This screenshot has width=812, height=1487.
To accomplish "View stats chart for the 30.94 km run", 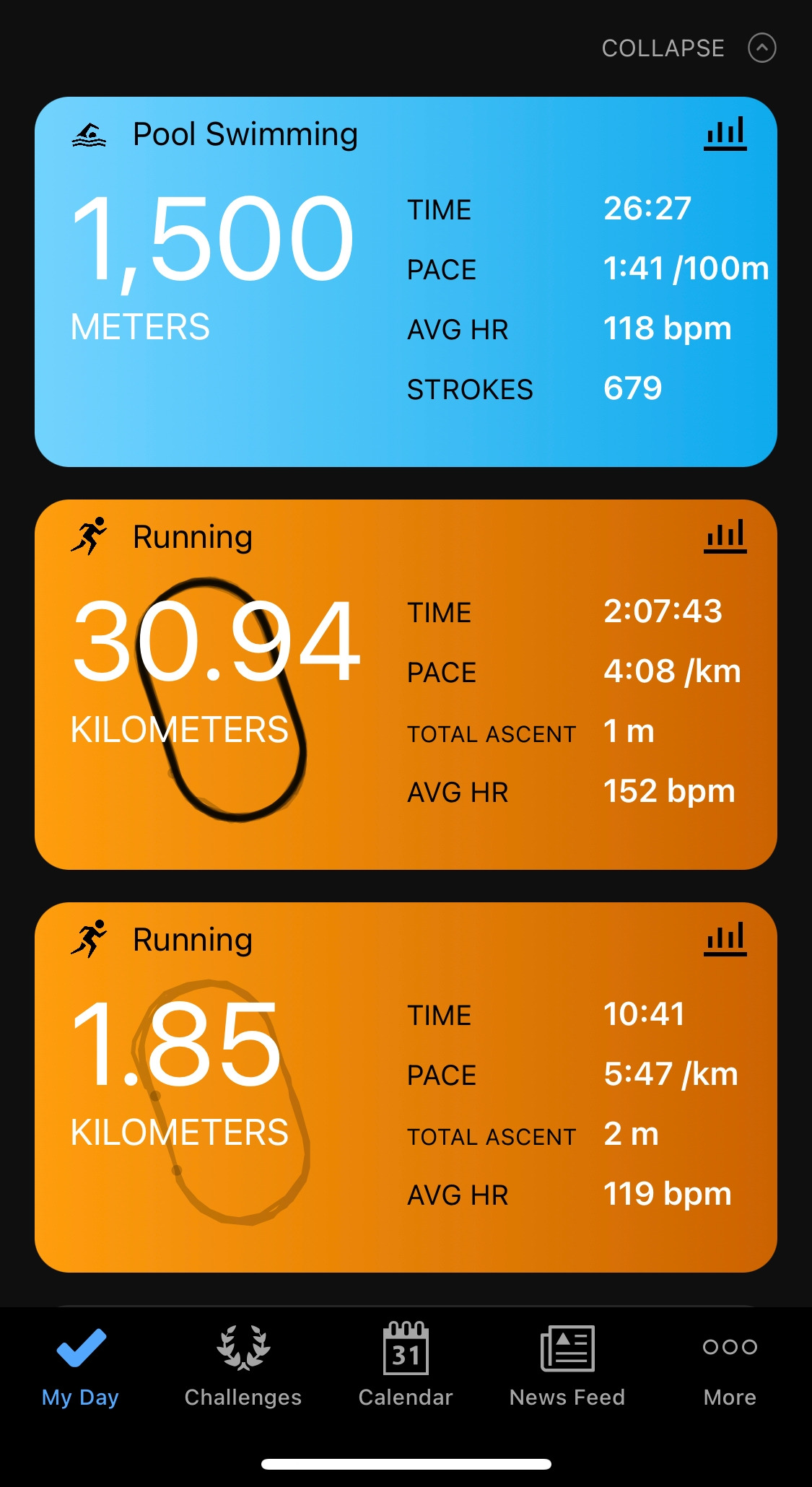I will [725, 537].
